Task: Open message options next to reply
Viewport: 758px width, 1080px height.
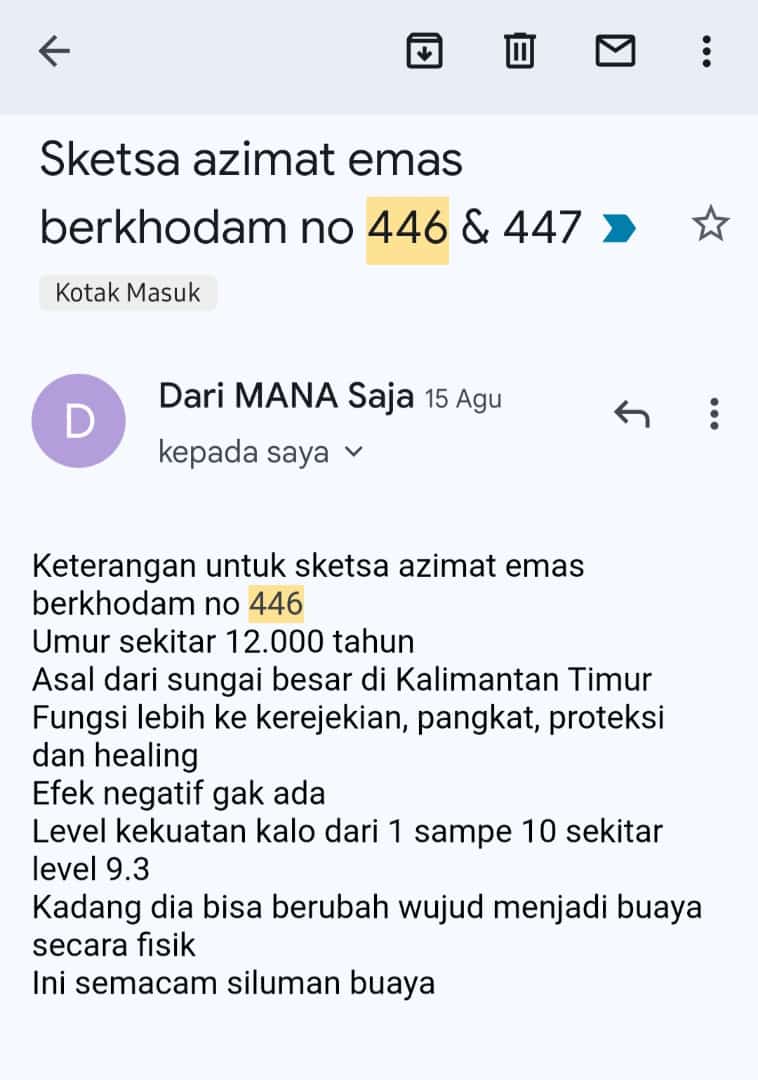Action: click(713, 413)
